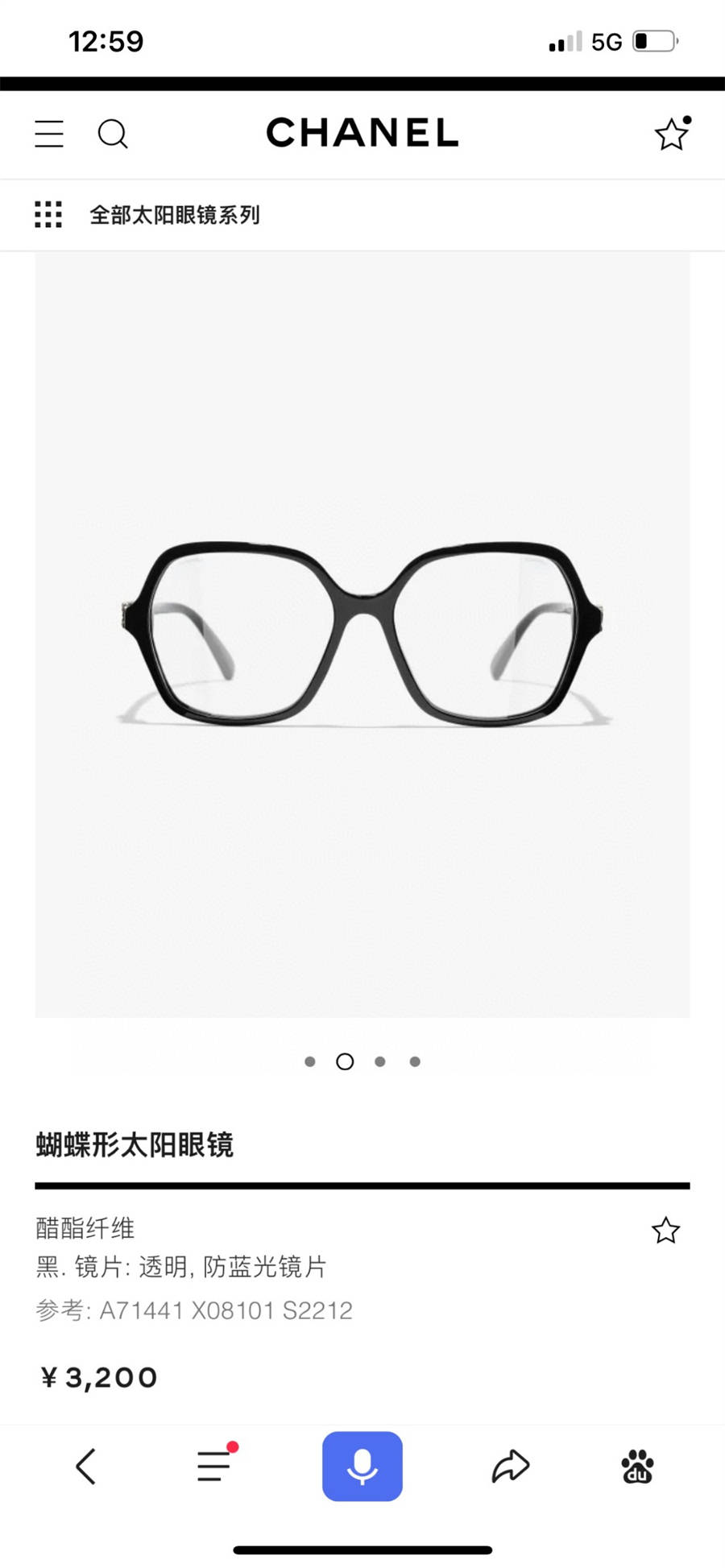The height and width of the screenshot is (1568, 725).
Task: Select the first image indicator dot
Action: 310,1061
